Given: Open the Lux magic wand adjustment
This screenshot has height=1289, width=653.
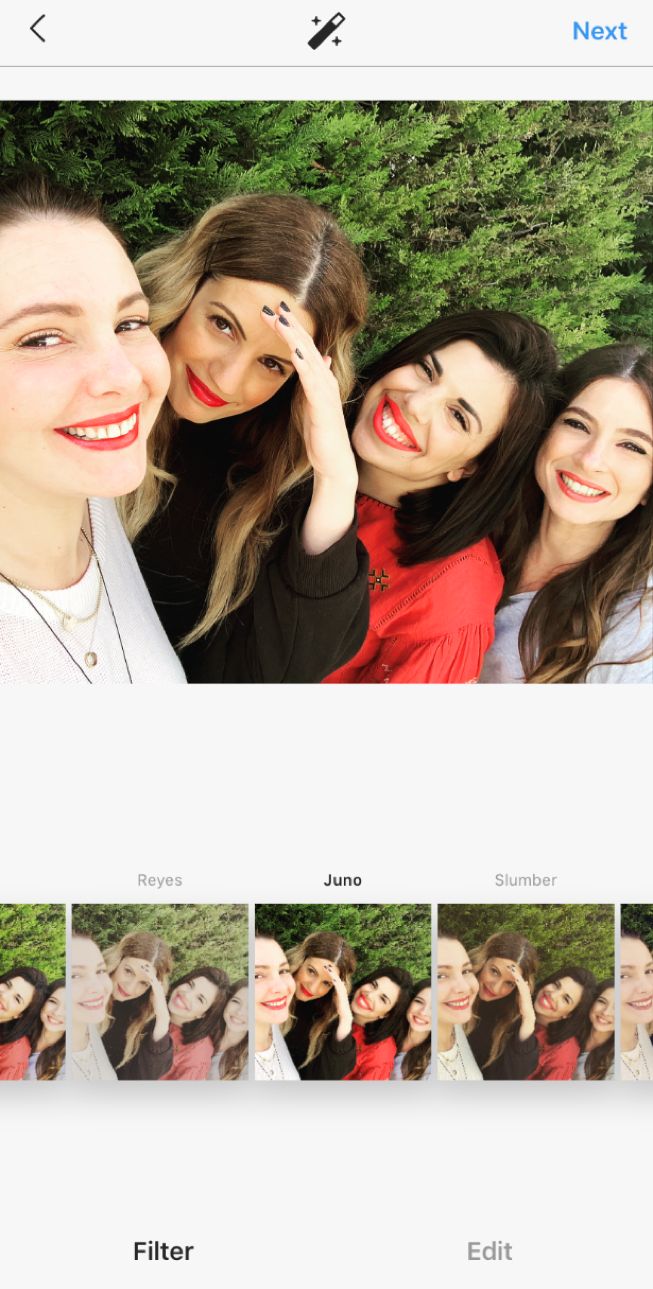Looking at the screenshot, I should coord(326,31).
